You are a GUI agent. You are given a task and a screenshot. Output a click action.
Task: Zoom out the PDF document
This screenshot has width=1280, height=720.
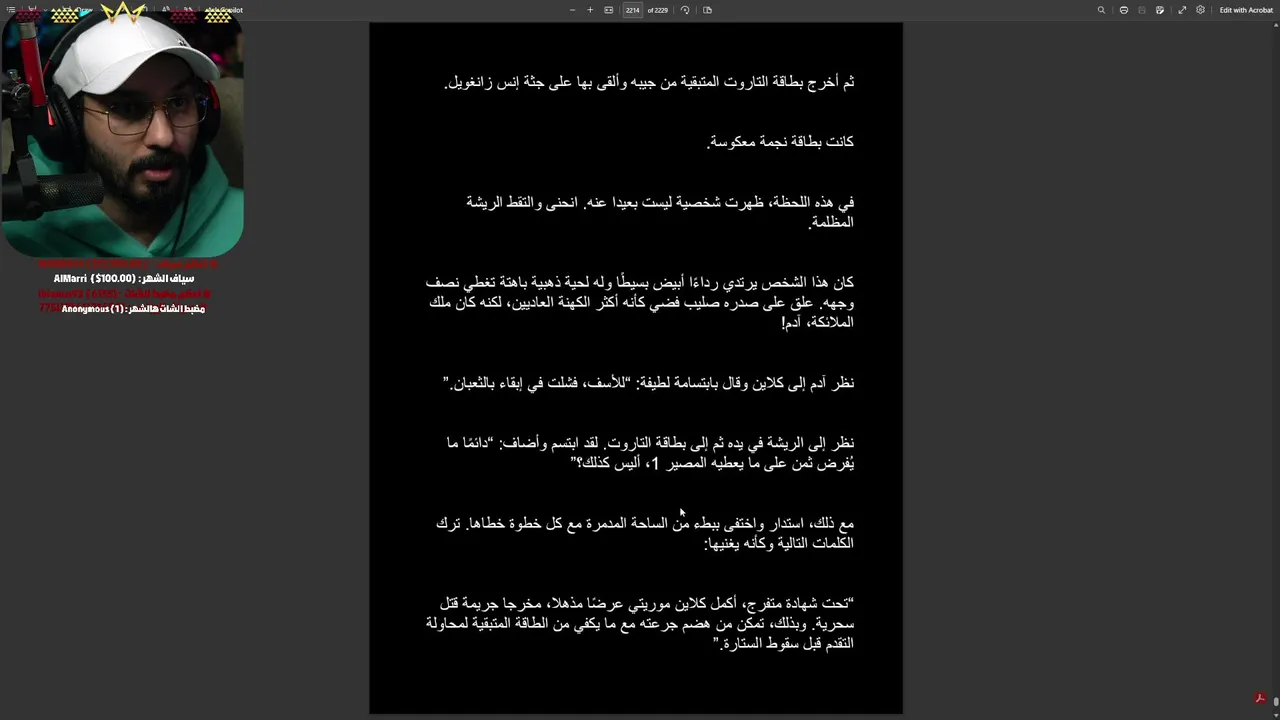tap(572, 10)
